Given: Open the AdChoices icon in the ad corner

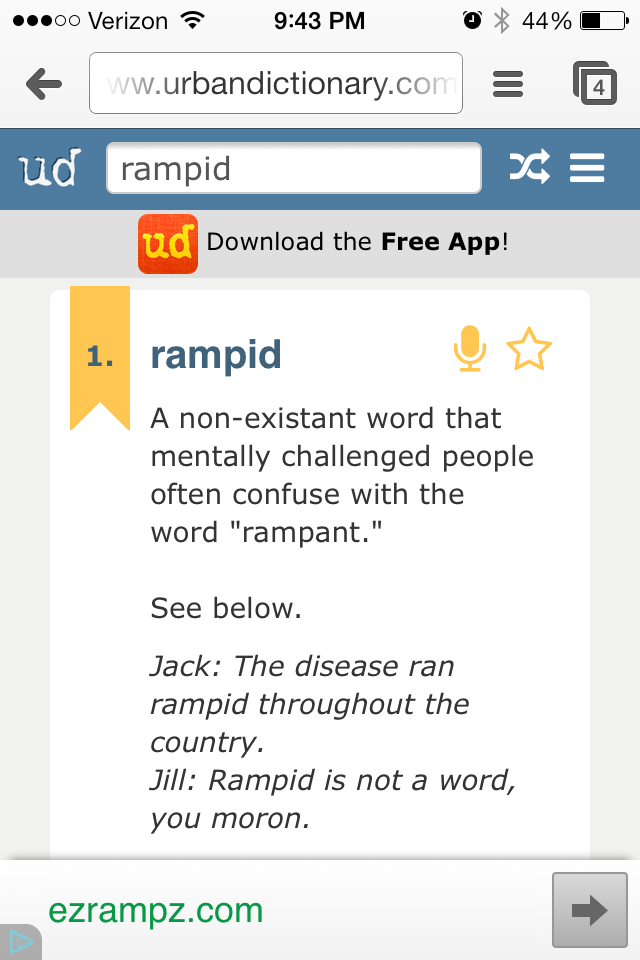Looking at the screenshot, I should point(20,942).
